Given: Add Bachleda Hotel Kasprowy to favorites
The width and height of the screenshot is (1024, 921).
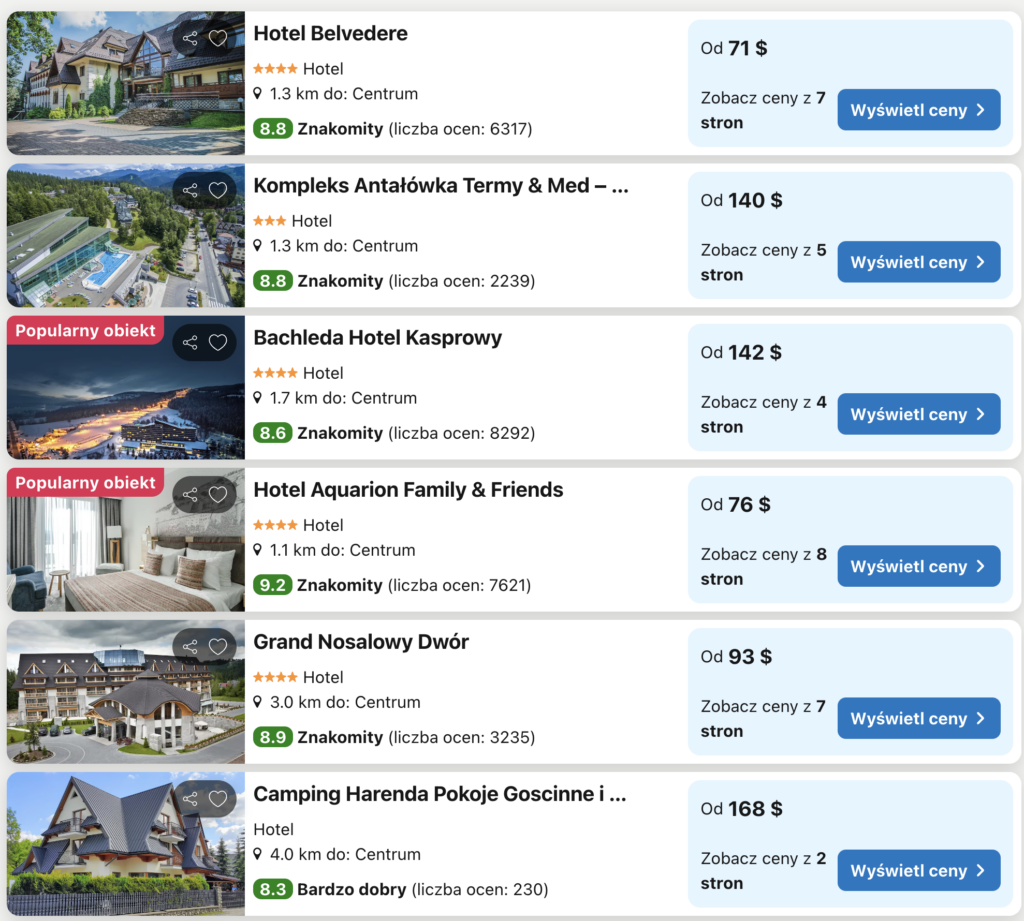Looking at the screenshot, I should tap(218, 342).
